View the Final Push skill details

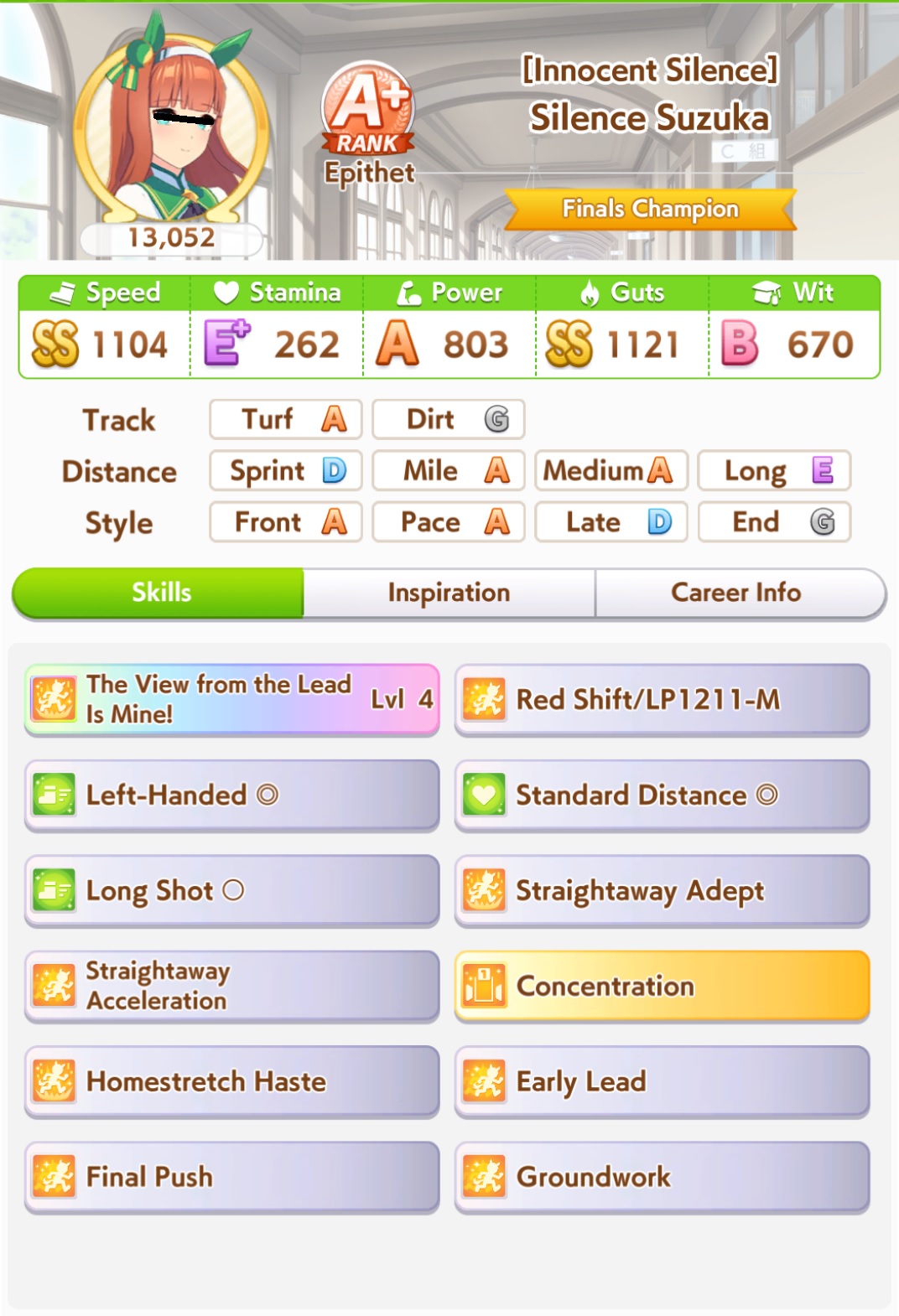tap(231, 1177)
